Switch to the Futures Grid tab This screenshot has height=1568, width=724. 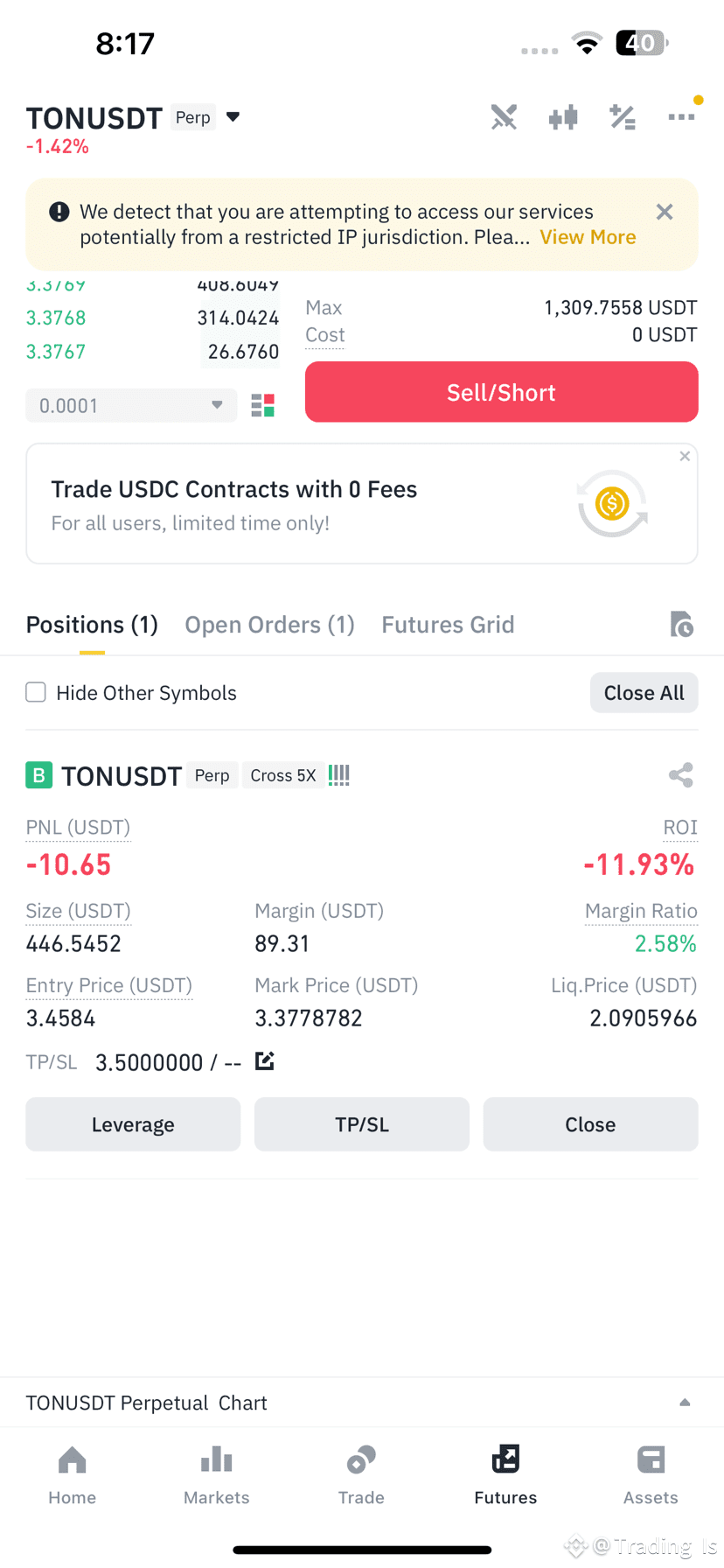point(448,625)
